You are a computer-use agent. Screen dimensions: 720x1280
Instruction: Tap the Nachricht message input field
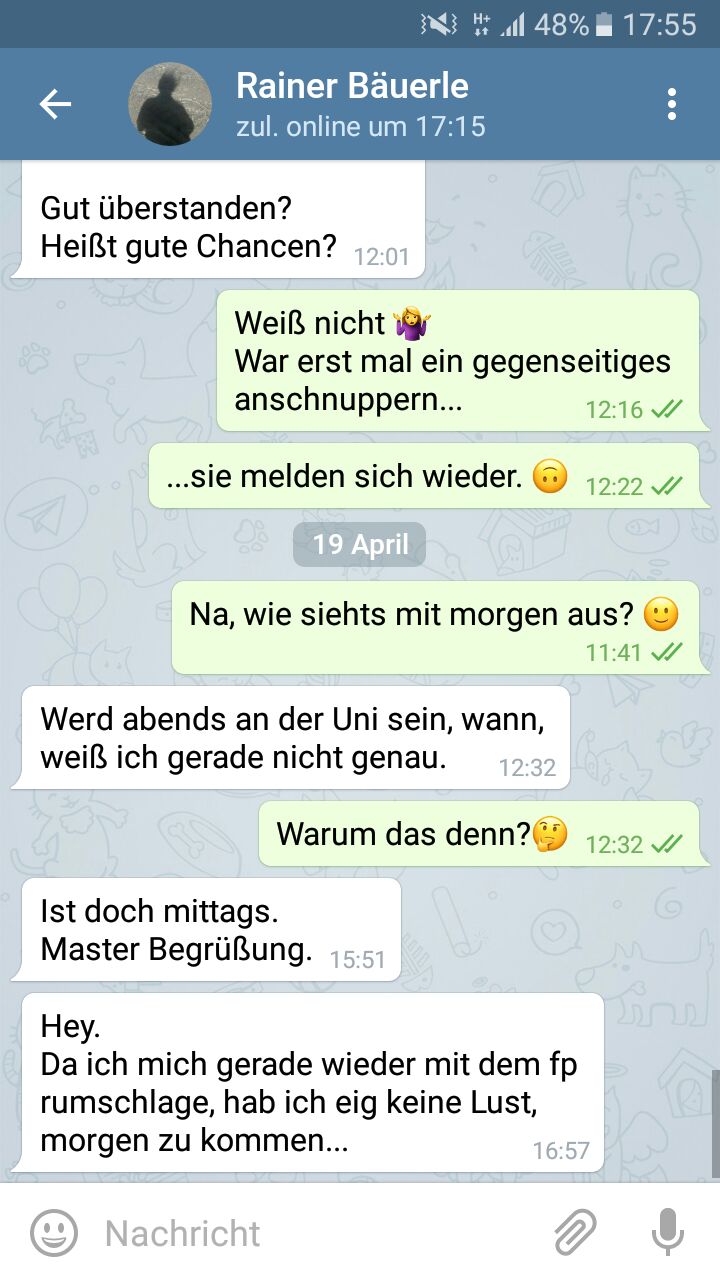[320, 1233]
